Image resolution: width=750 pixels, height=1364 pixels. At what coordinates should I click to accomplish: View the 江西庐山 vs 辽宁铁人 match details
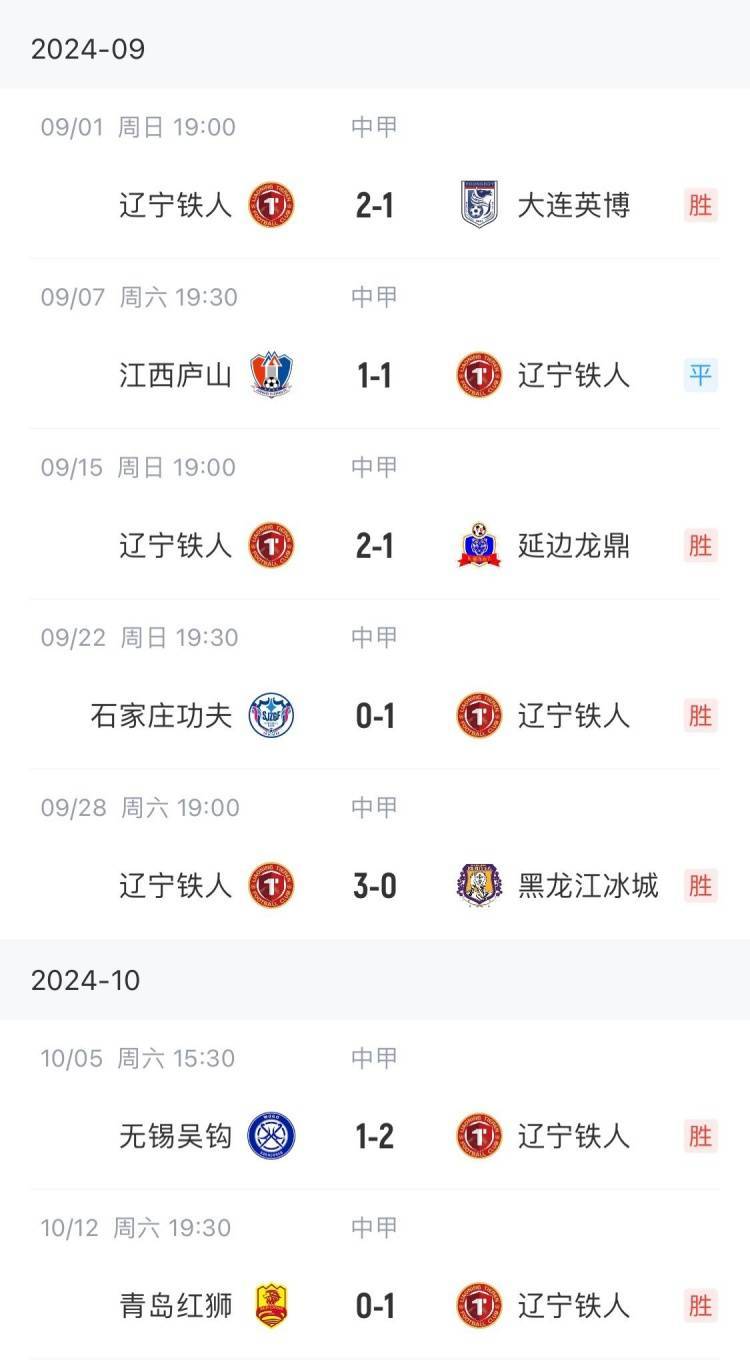coord(375,375)
